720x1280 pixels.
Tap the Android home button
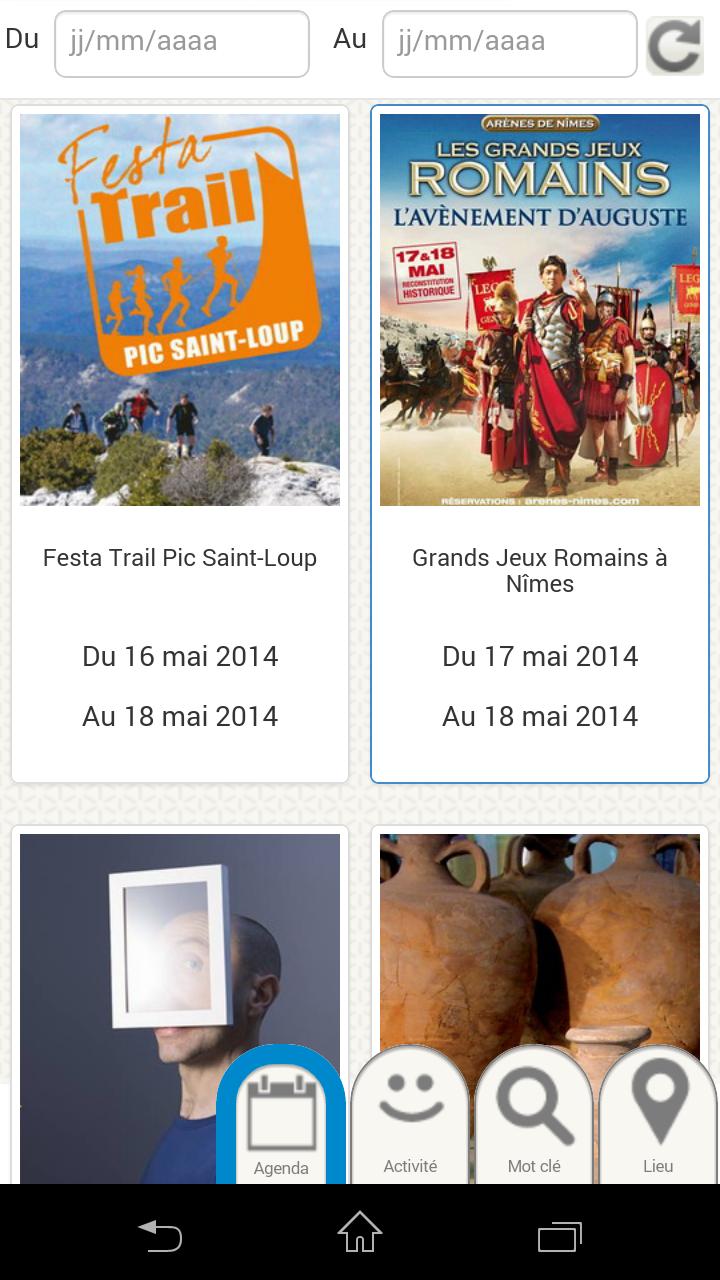pos(358,1235)
